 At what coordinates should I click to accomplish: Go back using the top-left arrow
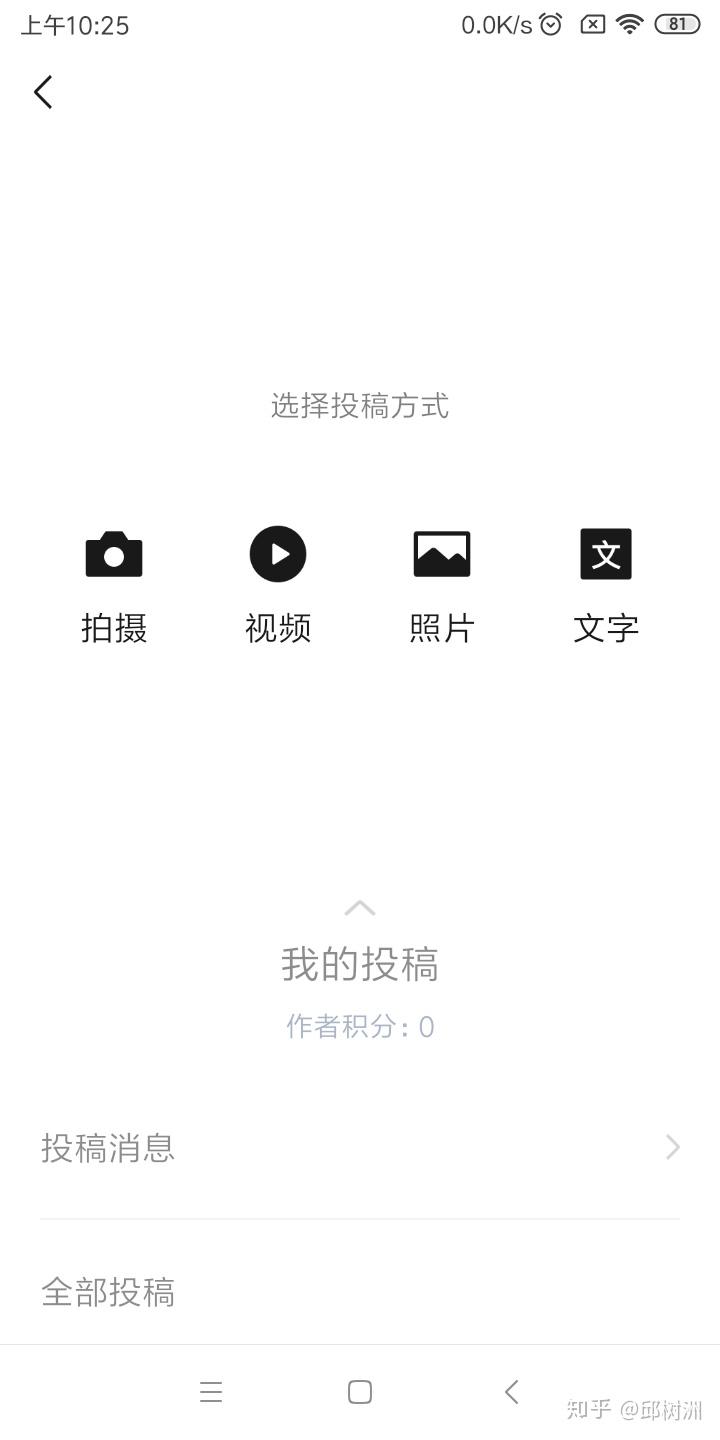pos(43,92)
